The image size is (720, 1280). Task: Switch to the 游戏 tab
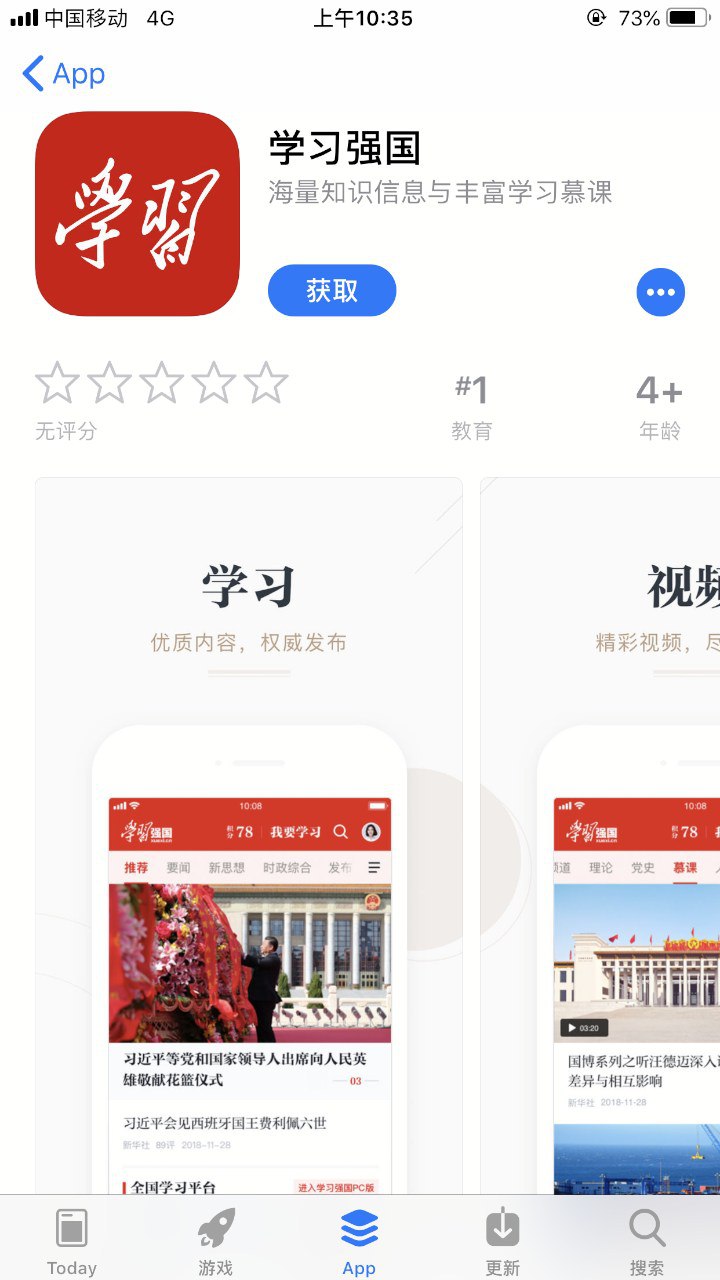coord(216,1240)
